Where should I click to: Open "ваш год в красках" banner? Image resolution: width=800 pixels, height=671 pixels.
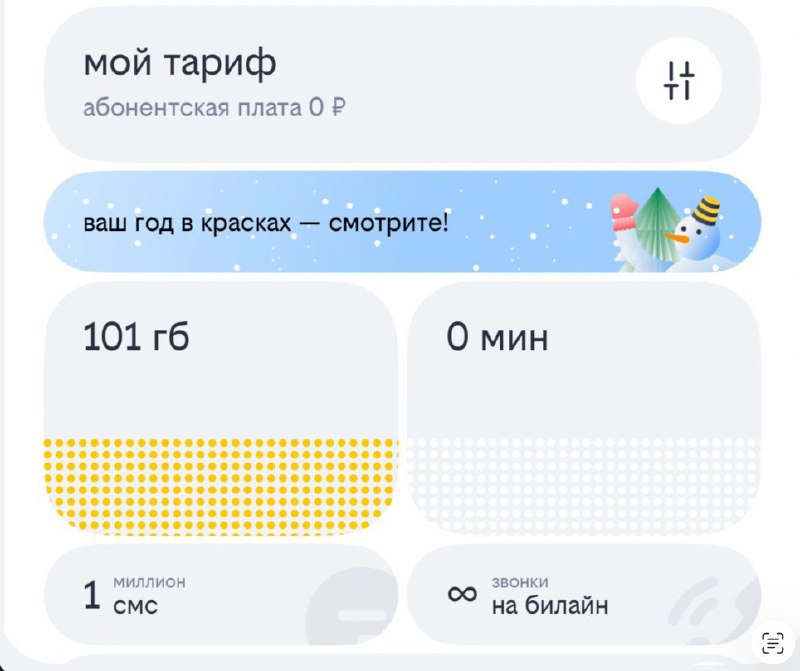400,222
